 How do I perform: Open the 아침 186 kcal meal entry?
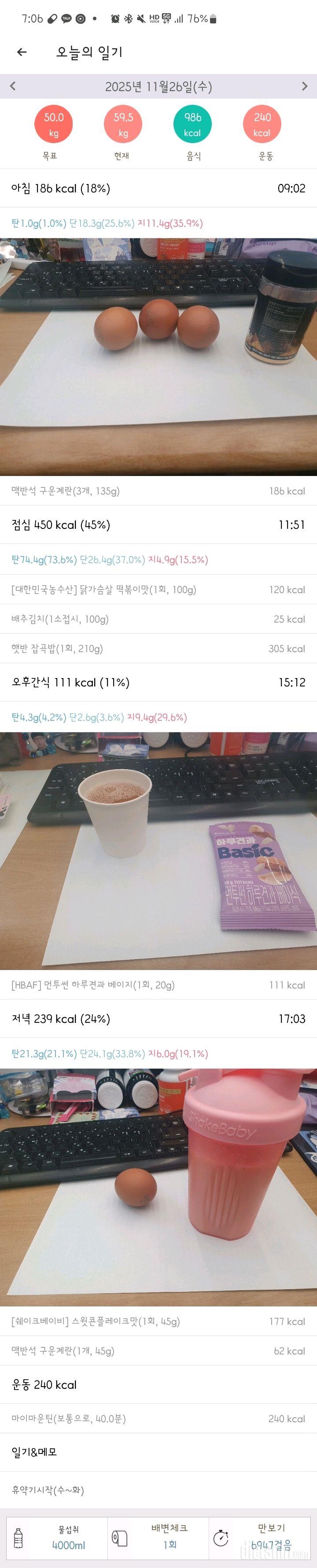coord(158,189)
